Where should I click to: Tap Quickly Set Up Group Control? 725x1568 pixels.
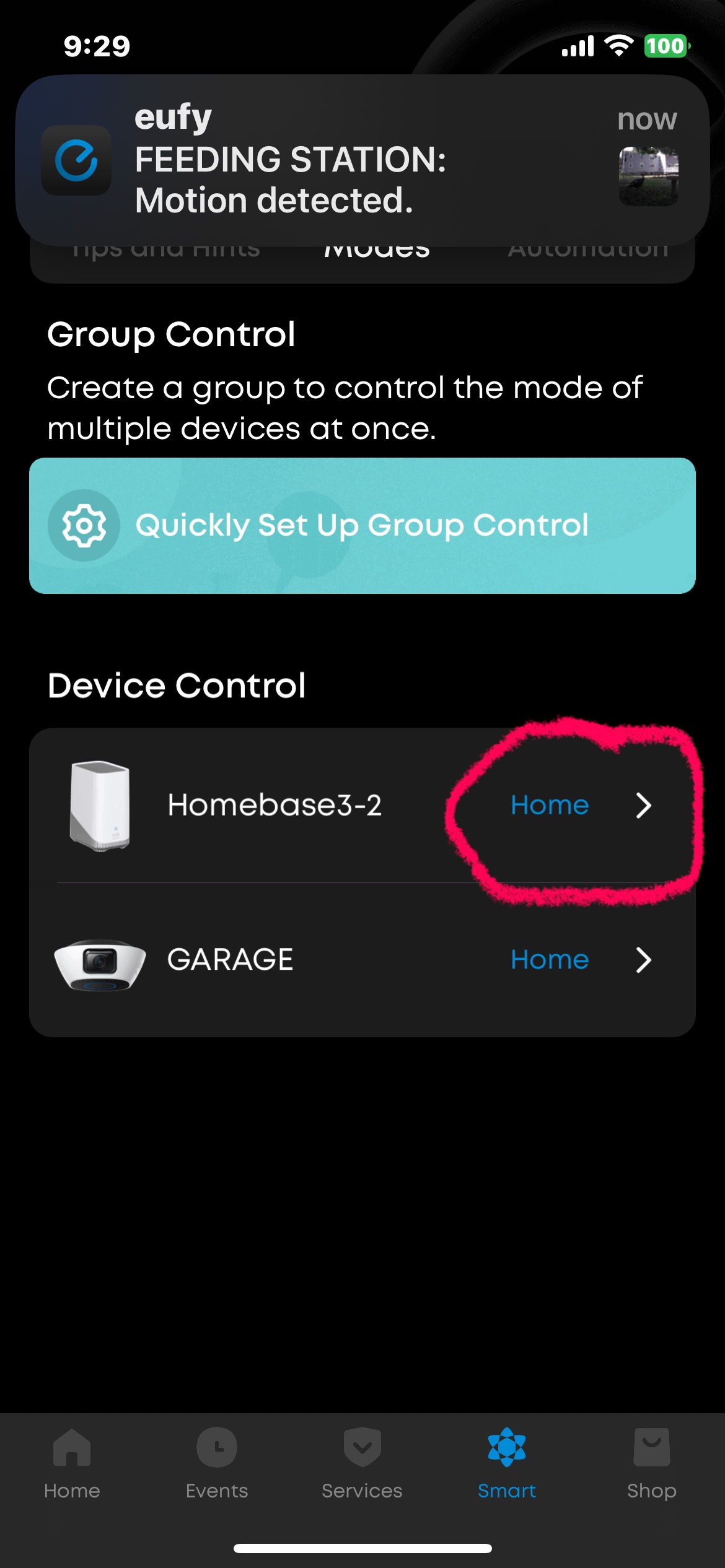[362, 526]
